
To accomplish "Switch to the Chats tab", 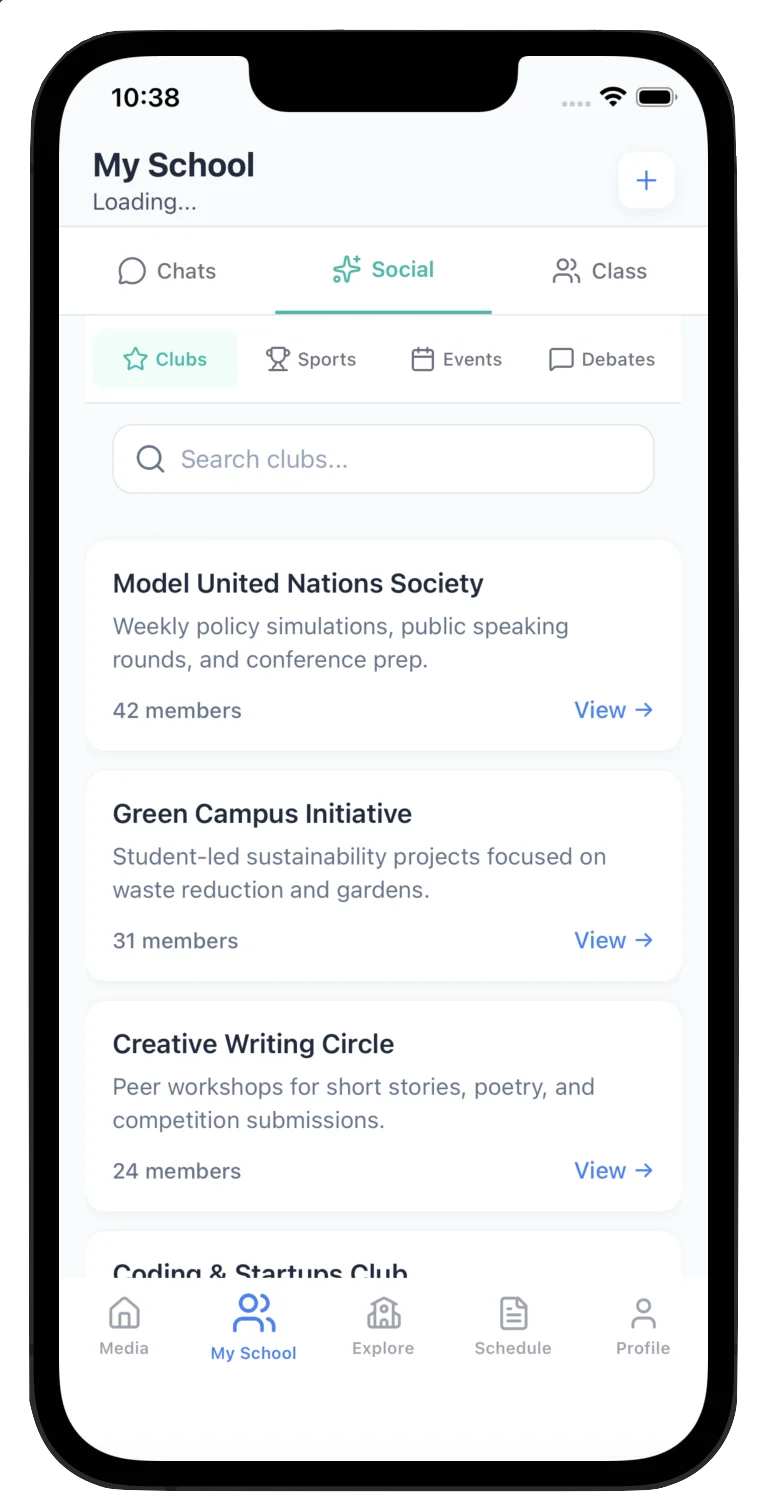I will point(167,271).
